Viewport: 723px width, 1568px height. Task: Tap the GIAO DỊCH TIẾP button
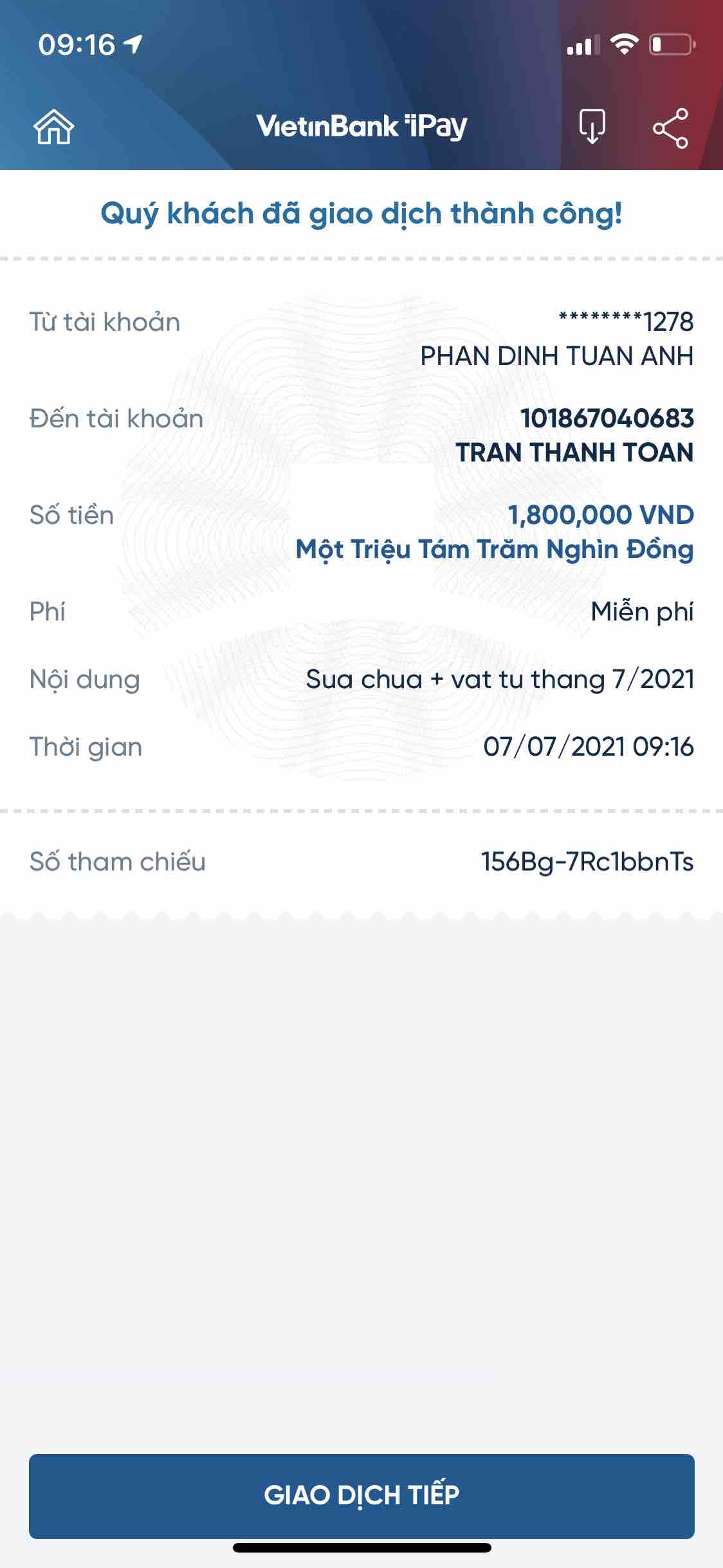coord(361,1495)
